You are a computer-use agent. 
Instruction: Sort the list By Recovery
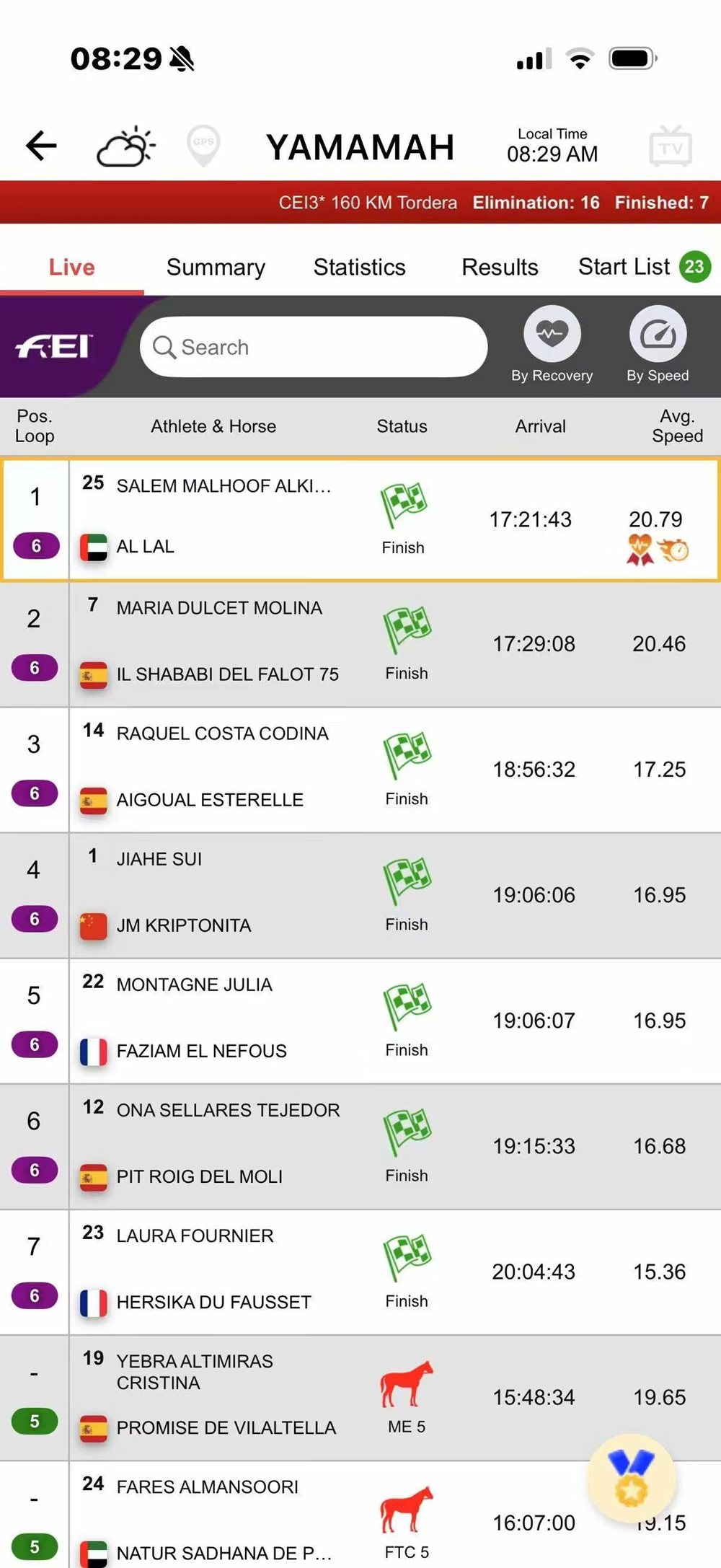[552, 344]
